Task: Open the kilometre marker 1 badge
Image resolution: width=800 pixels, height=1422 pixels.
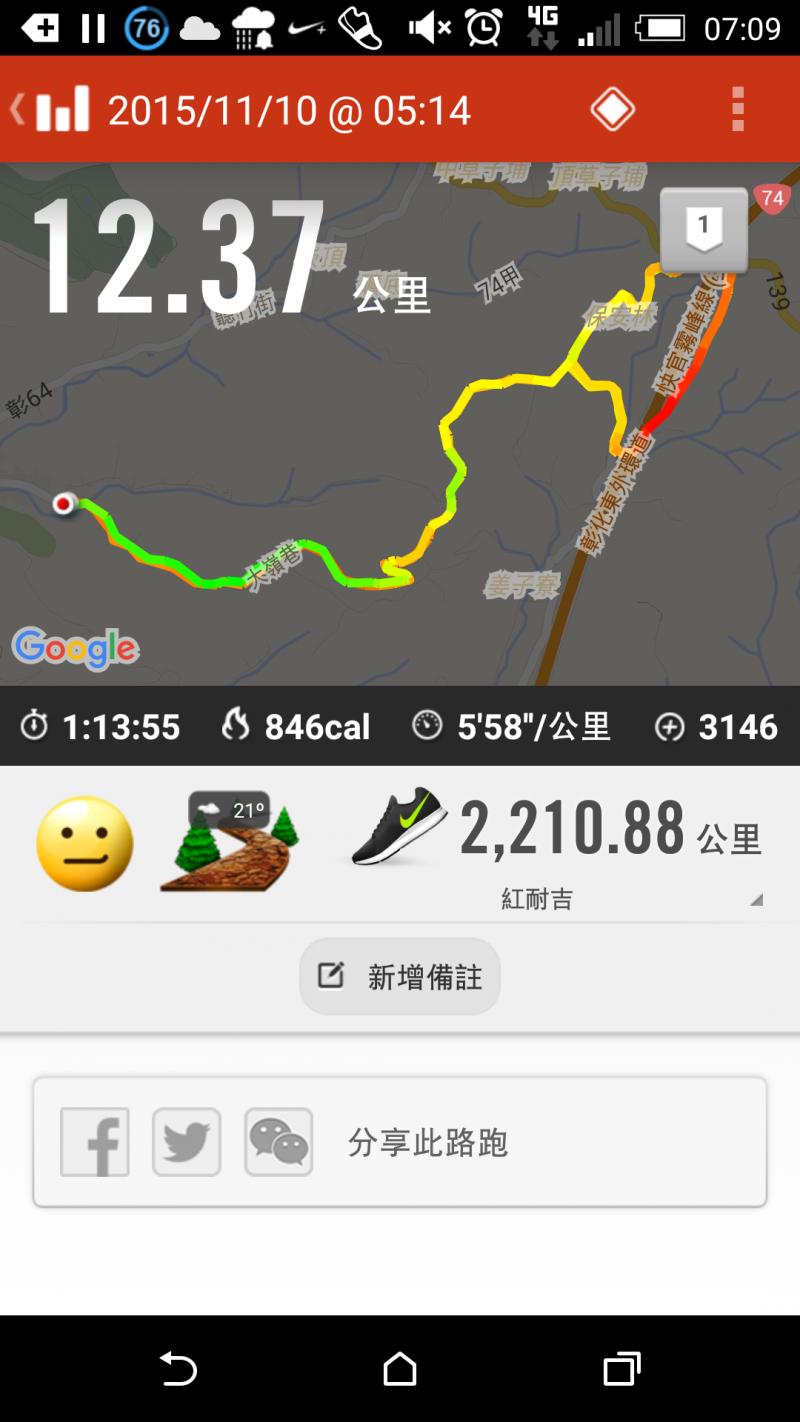Action: click(x=703, y=230)
